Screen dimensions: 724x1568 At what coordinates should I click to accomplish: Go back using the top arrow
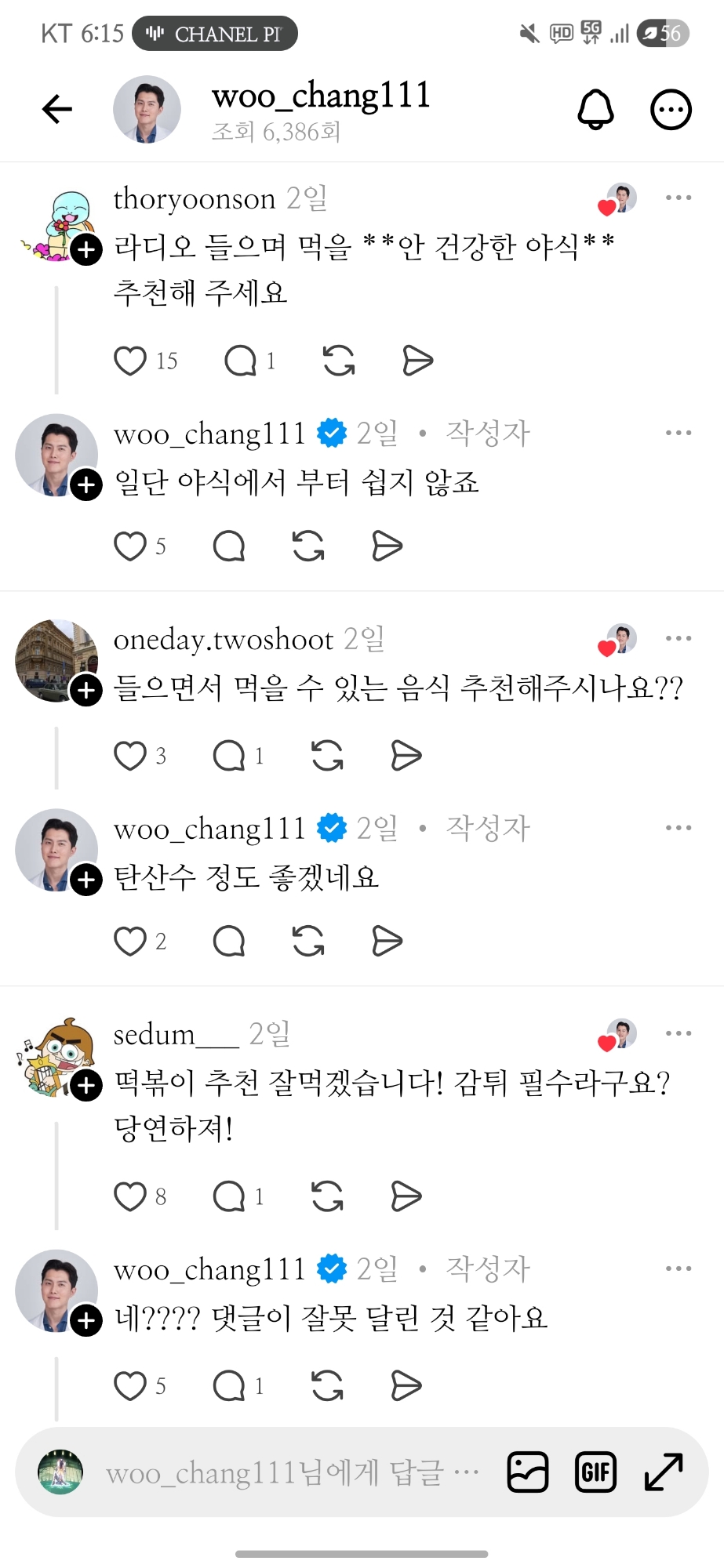click(x=57, y=109)
